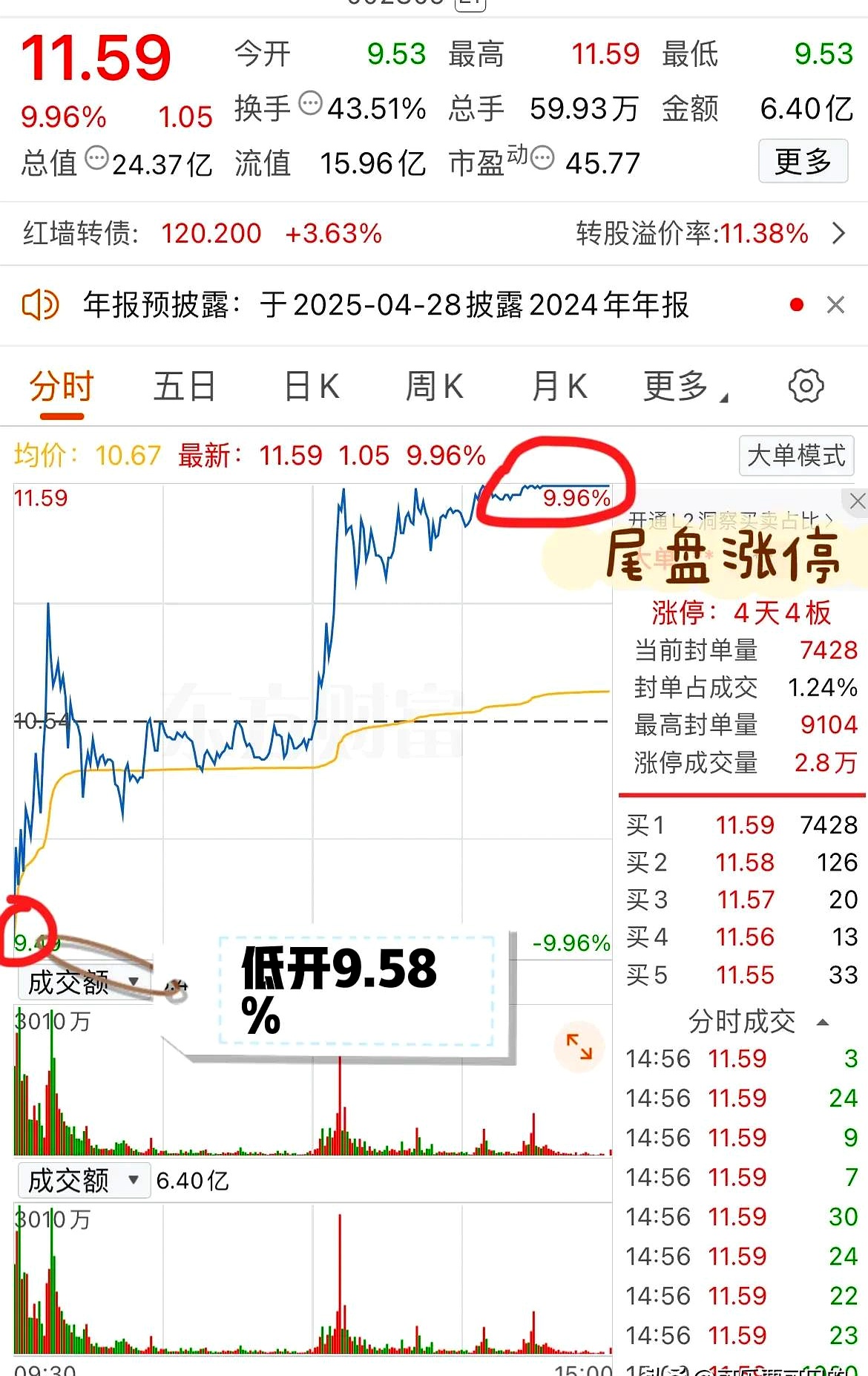Switch to the 周K tab
Viewport: 868px width, 1376px height.
point(435,385)
